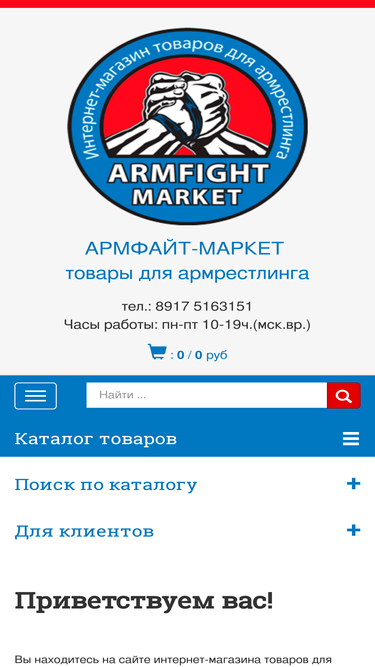The image size is (375, 667).
Task: Open the АРМФАЙТ-МАРКЕТ site title link
Action: click(x=185, y=248)
